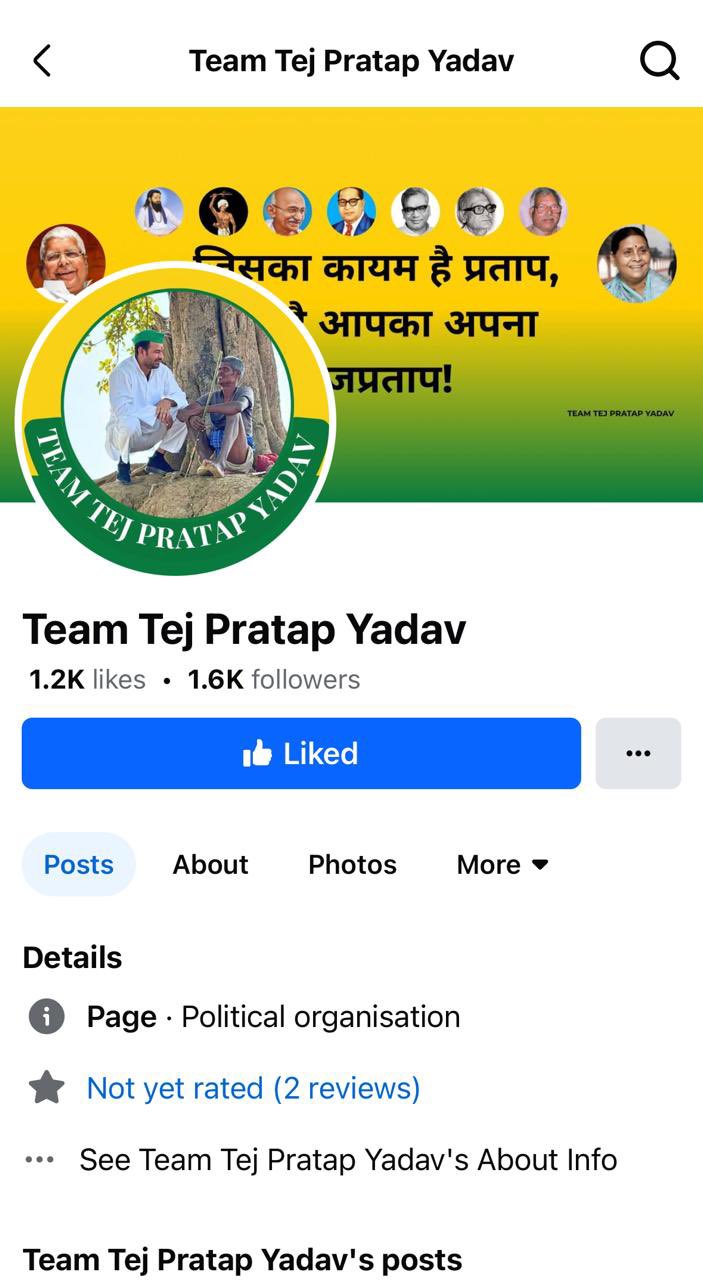Open the search icon in the header
The width and height of the screenshot is (703, 1280).
click(x=659, y=61)
